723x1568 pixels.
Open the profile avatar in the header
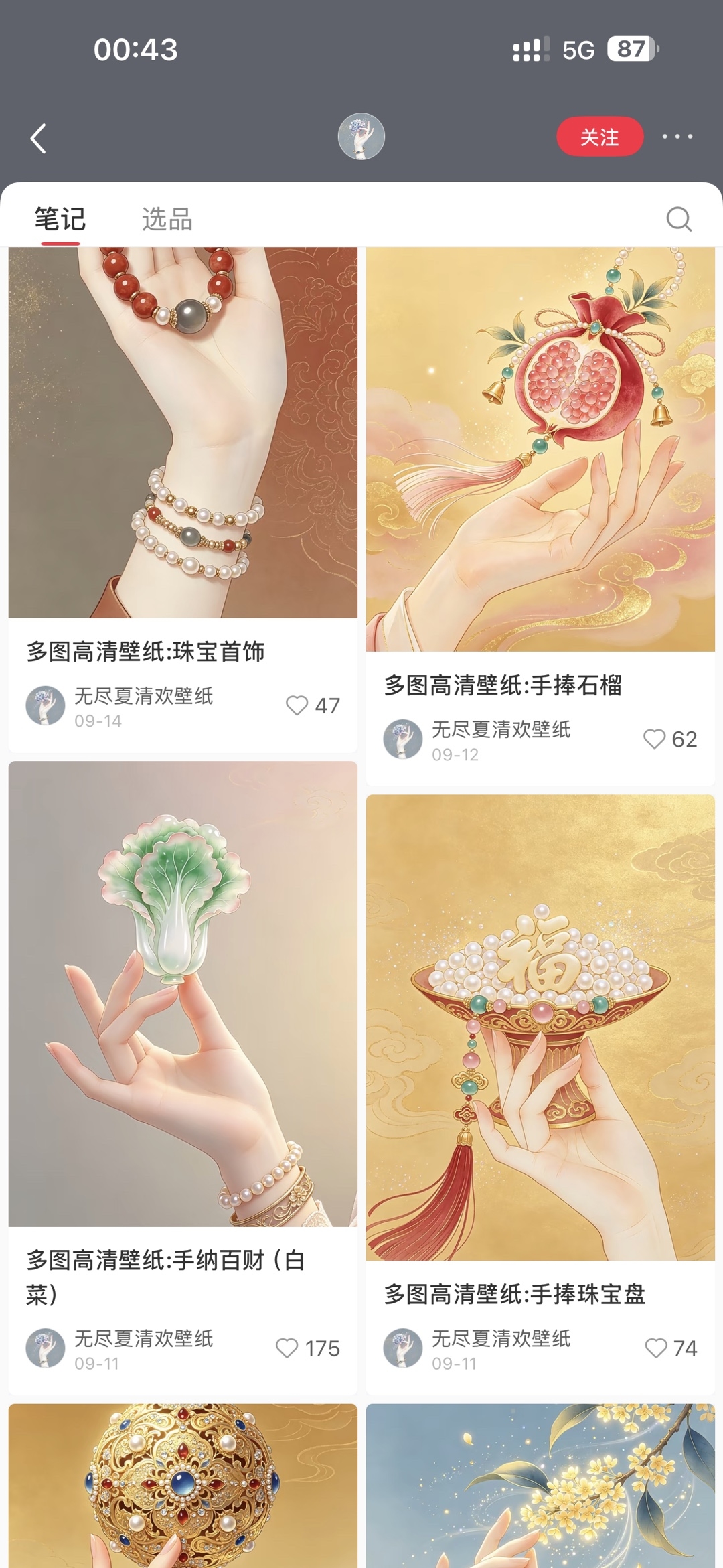[x=361, y=137]
